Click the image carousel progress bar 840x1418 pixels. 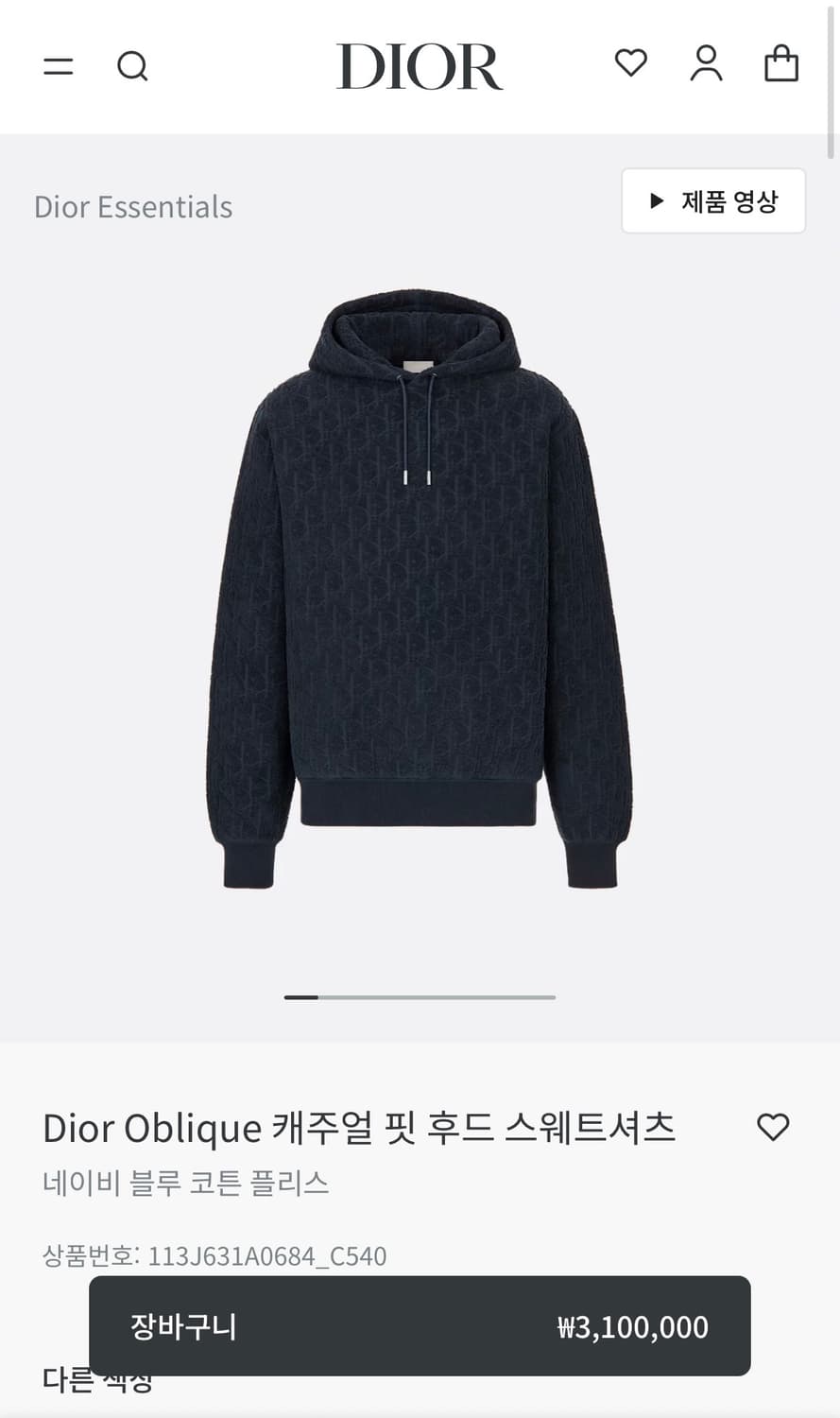pyautogui.click(x=420, y=997)
